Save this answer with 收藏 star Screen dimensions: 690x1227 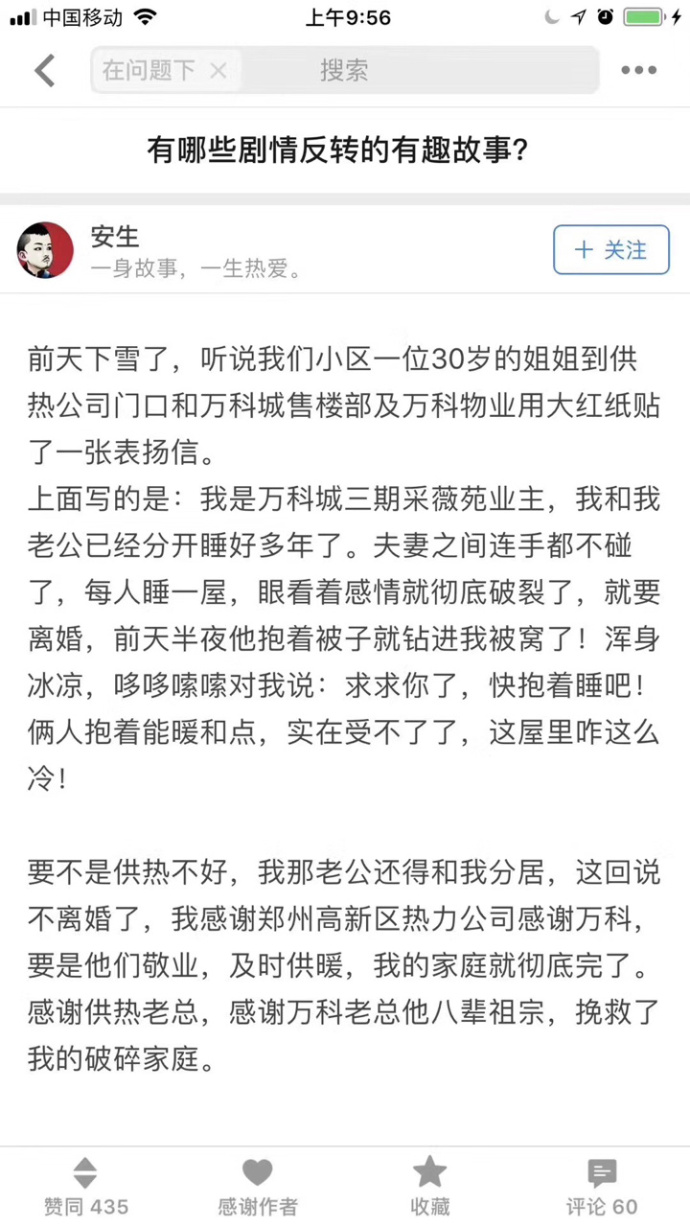[430, 1186]
